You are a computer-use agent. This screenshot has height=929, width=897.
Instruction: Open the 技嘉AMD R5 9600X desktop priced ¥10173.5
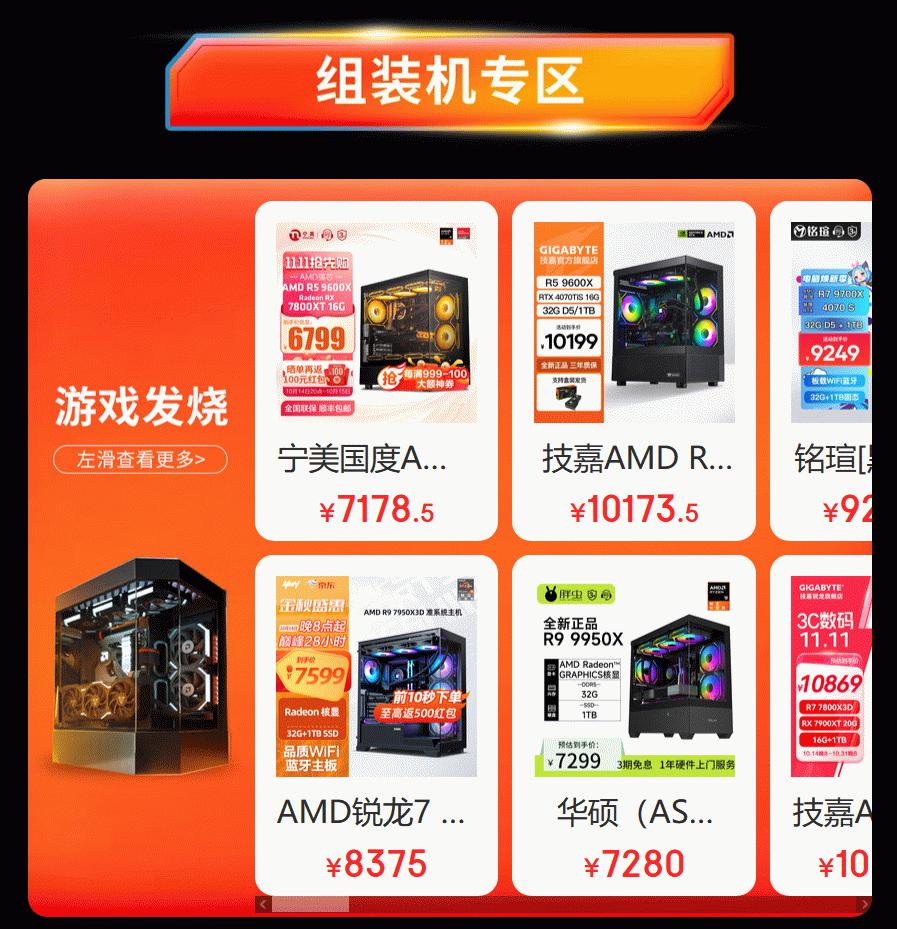coord(634,370)
